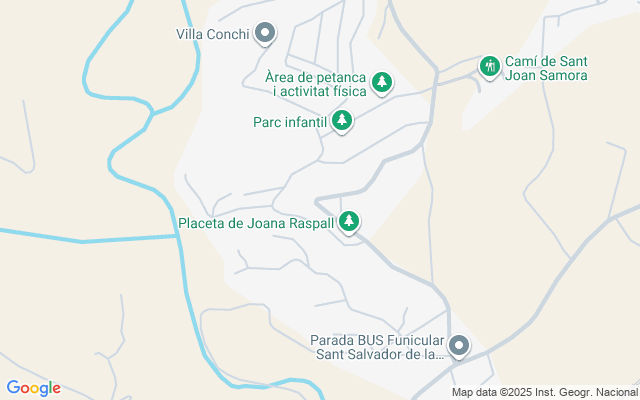The height and width of the screenshot is (400, 640).
Task: Open Parada BUS Funicular Sant Salvador pin
Action: 459,346
